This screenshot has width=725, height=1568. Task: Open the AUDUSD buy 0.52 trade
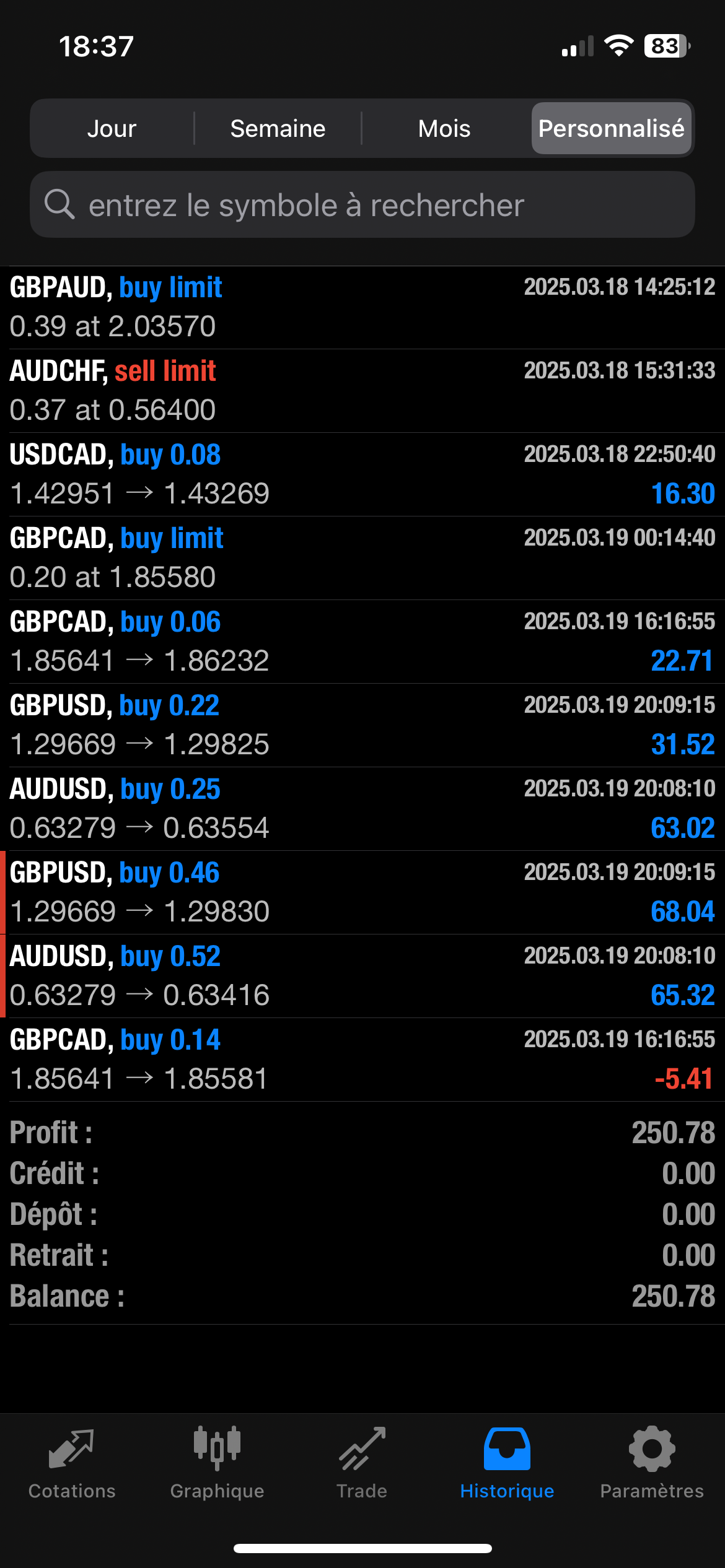(x=362, y=976)
